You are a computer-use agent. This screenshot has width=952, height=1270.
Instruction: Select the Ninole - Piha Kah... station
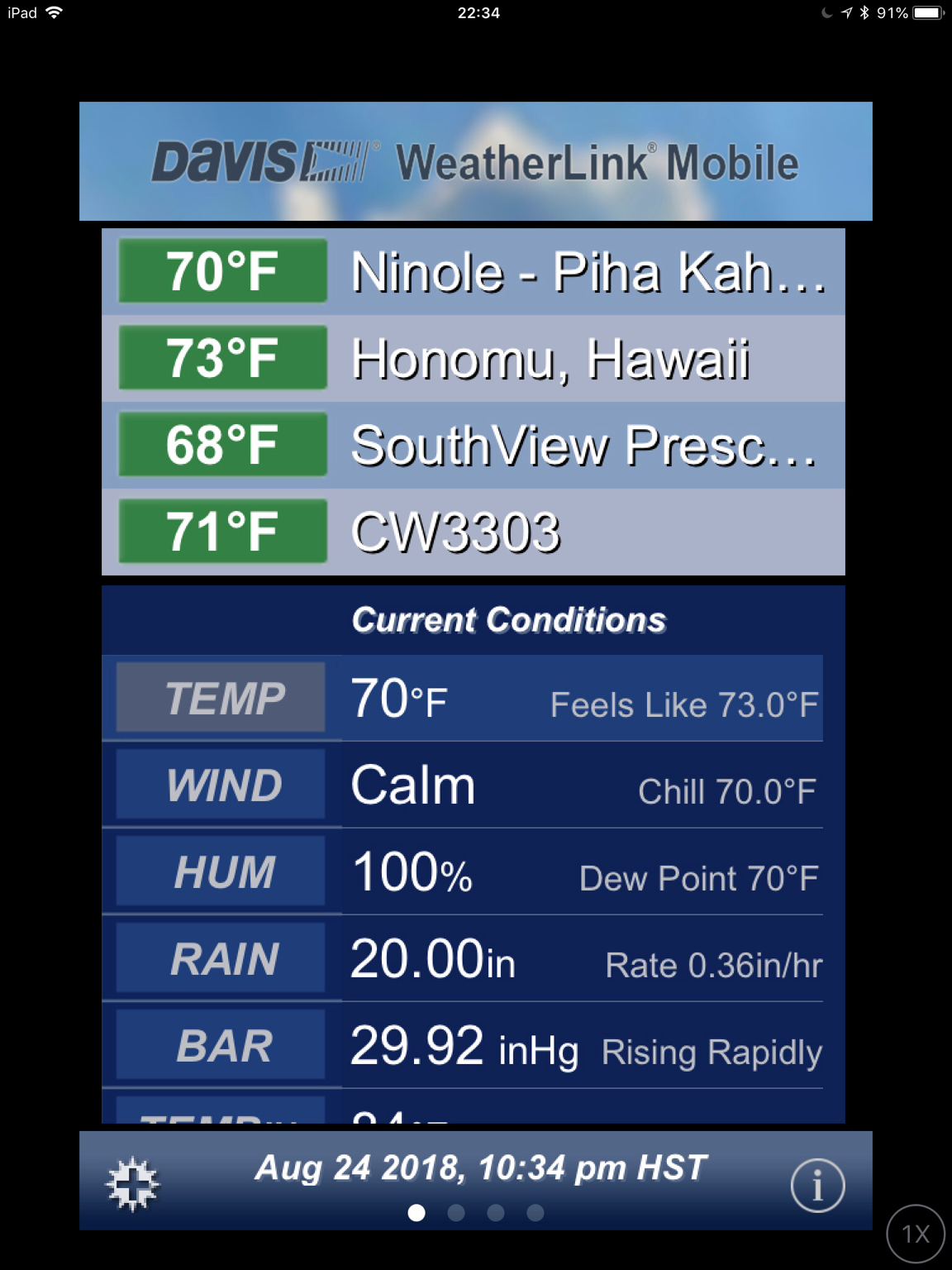(473, 271)
